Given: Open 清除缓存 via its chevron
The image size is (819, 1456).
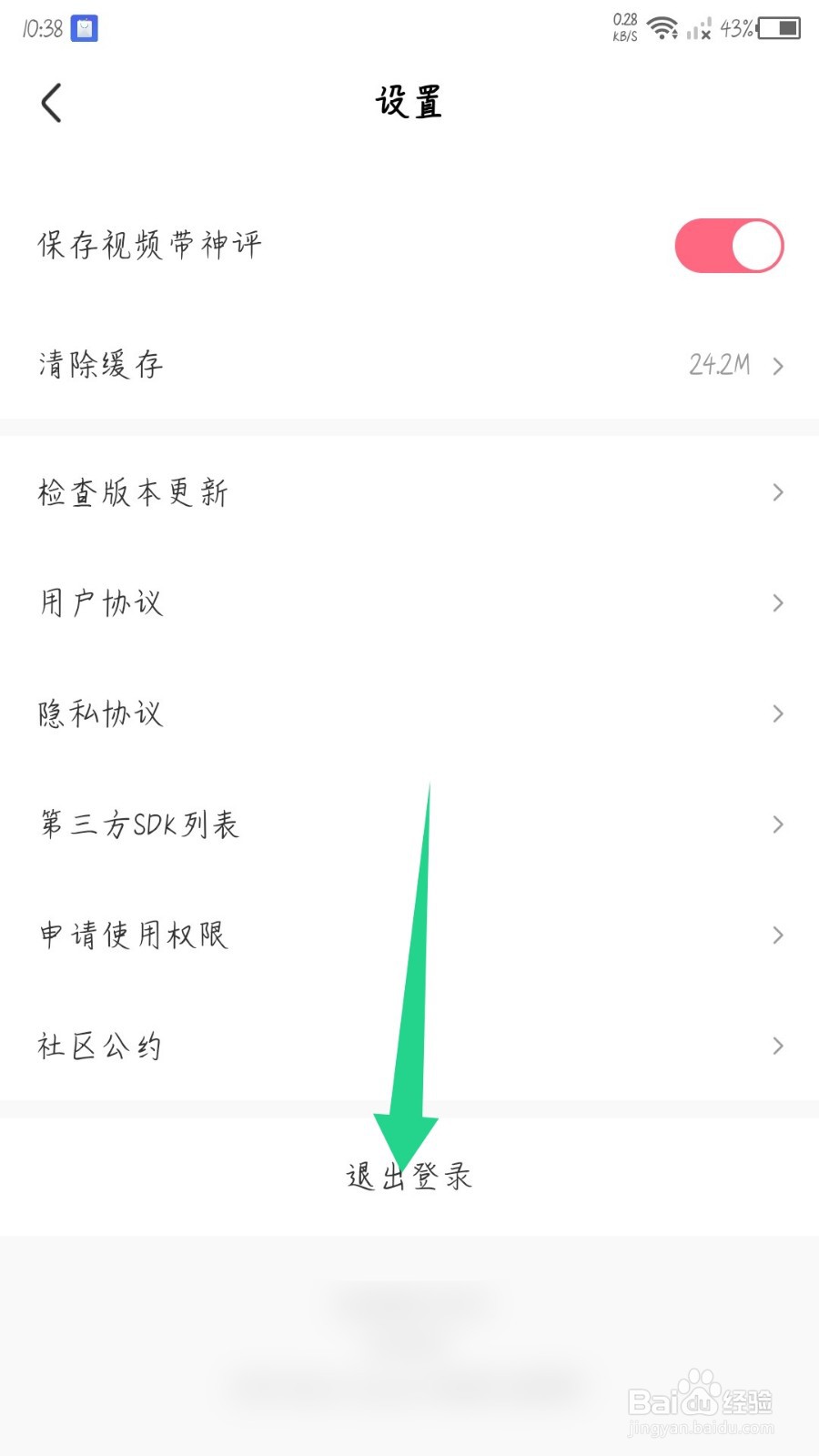Looking at the screenshot, I should click(x=778, y=365).
